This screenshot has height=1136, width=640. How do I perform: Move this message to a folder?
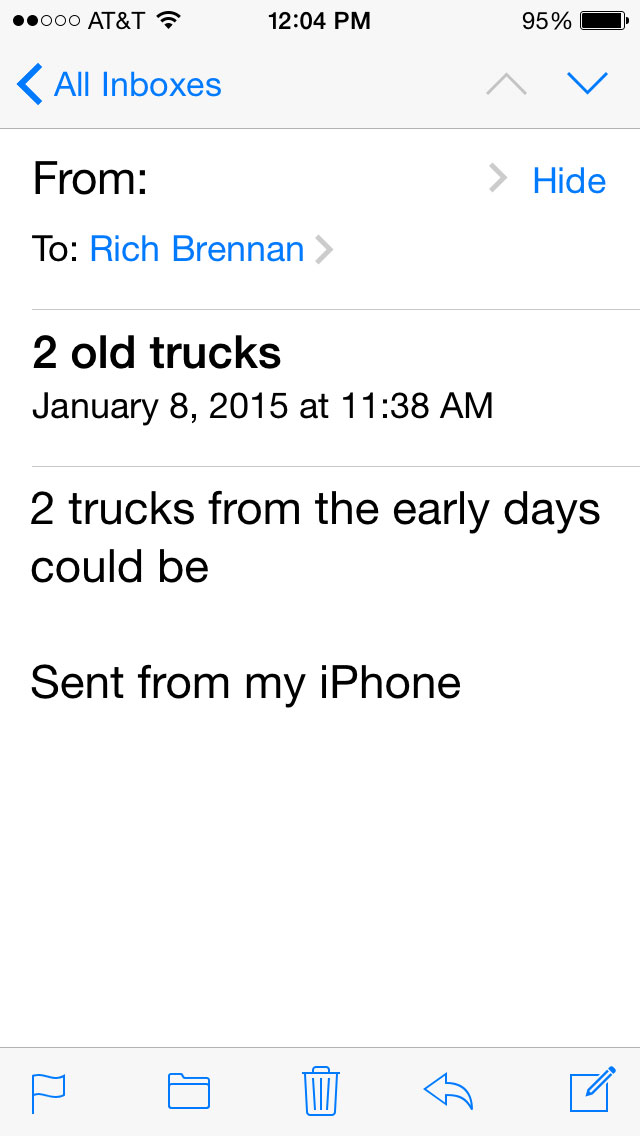coord(188,1092)
